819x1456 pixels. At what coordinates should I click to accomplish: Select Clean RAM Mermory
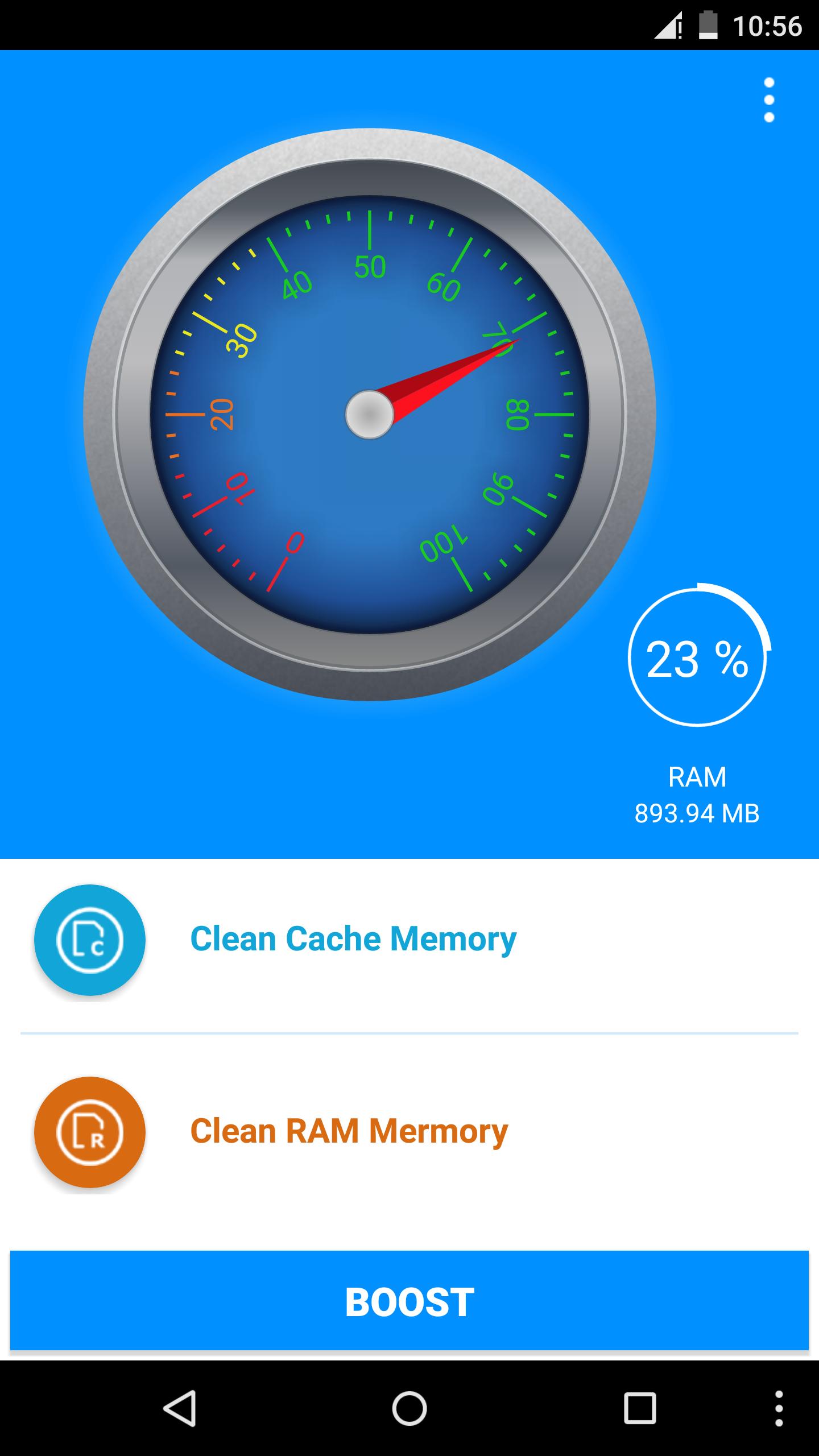348,1131
